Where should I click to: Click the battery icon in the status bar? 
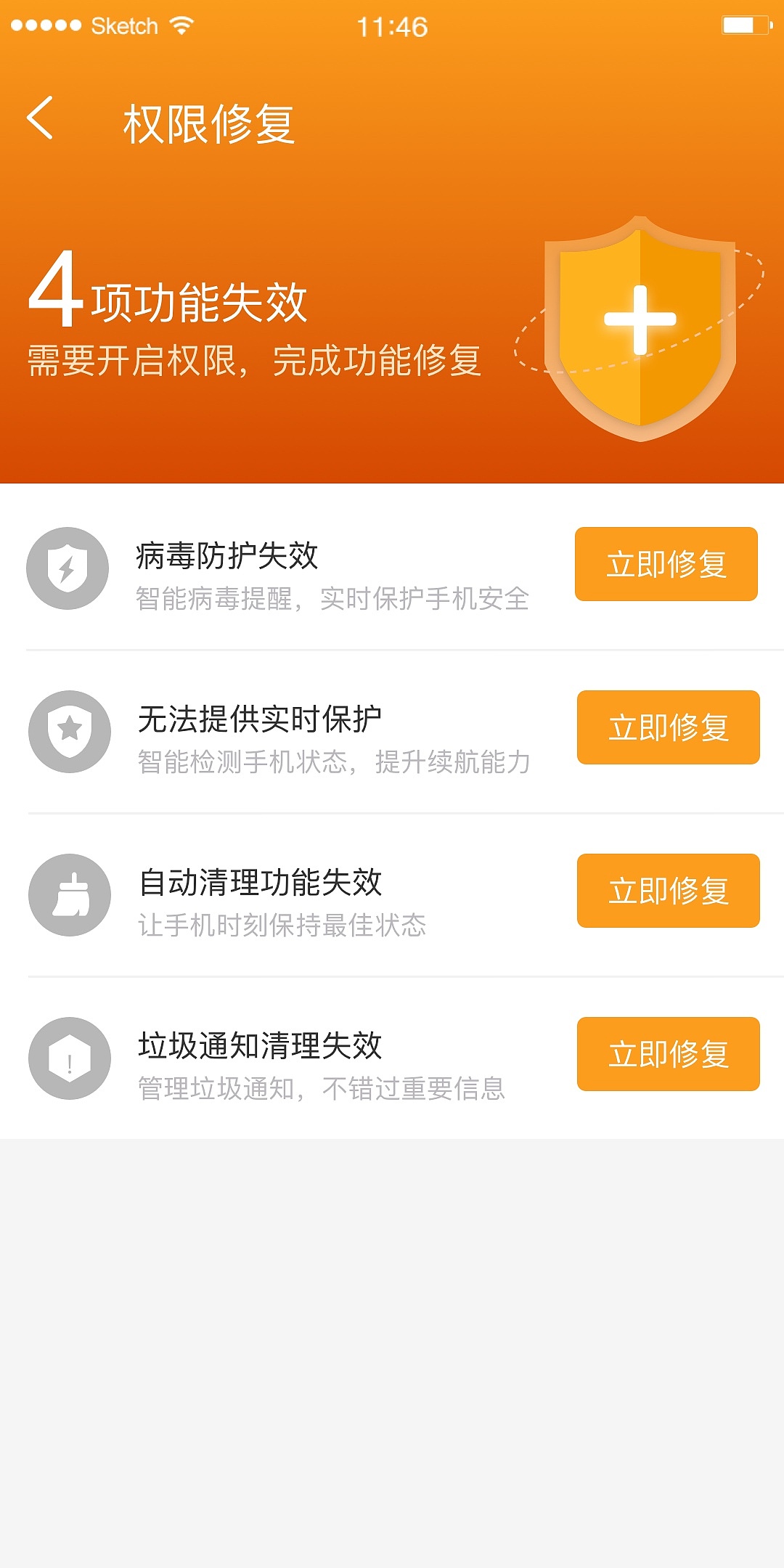coord(742,23)
